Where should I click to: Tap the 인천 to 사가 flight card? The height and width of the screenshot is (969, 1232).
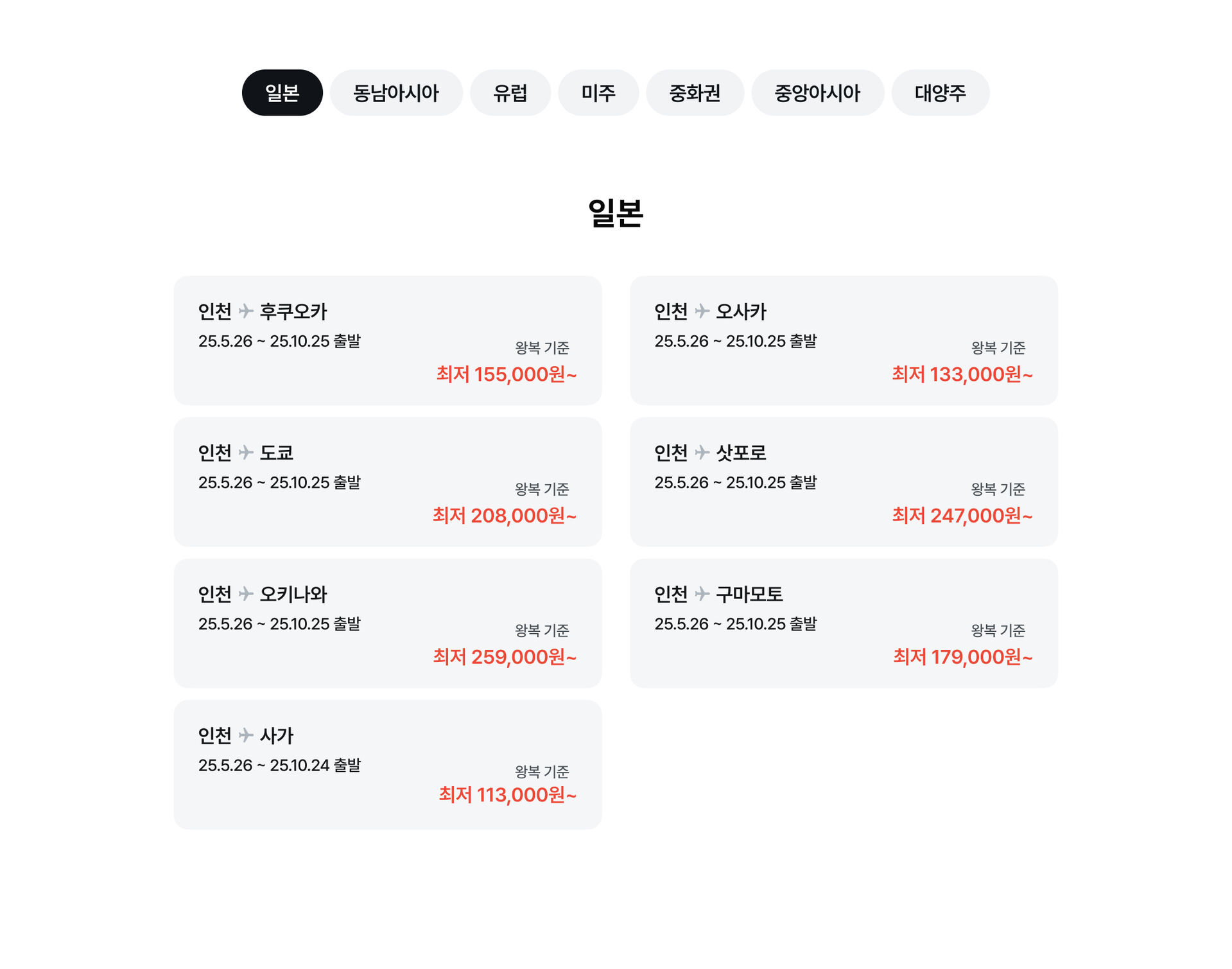point(387,764)
